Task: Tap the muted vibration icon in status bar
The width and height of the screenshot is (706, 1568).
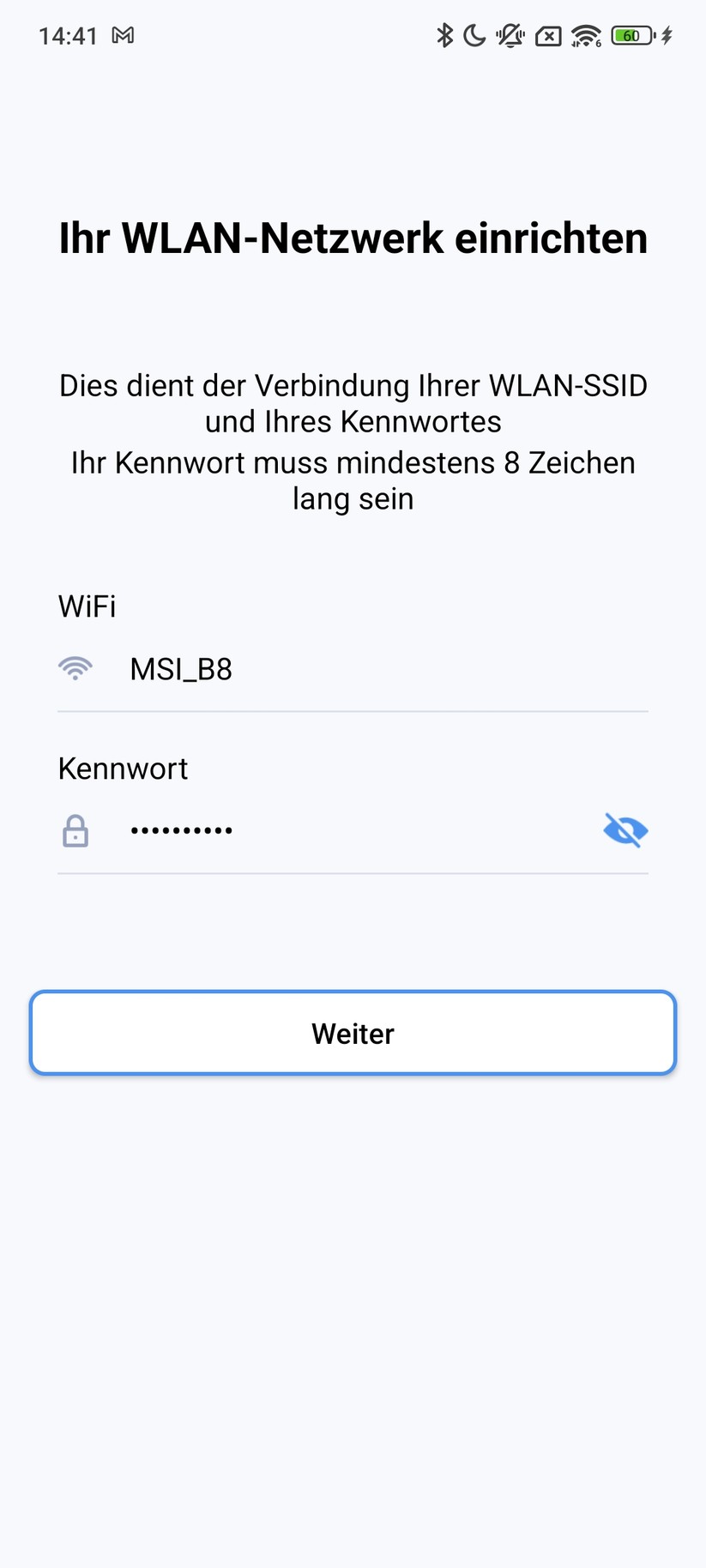Action: coord(510,35)
